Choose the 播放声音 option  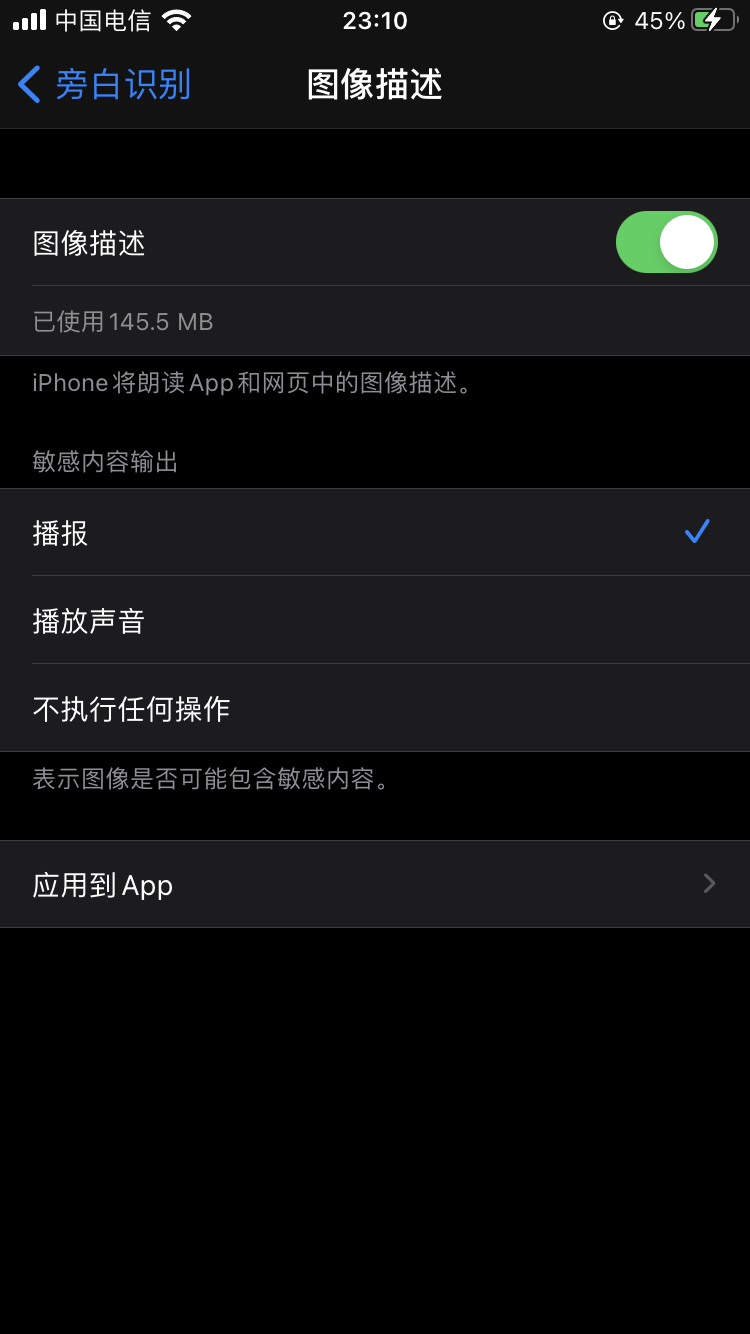(375, 621)
